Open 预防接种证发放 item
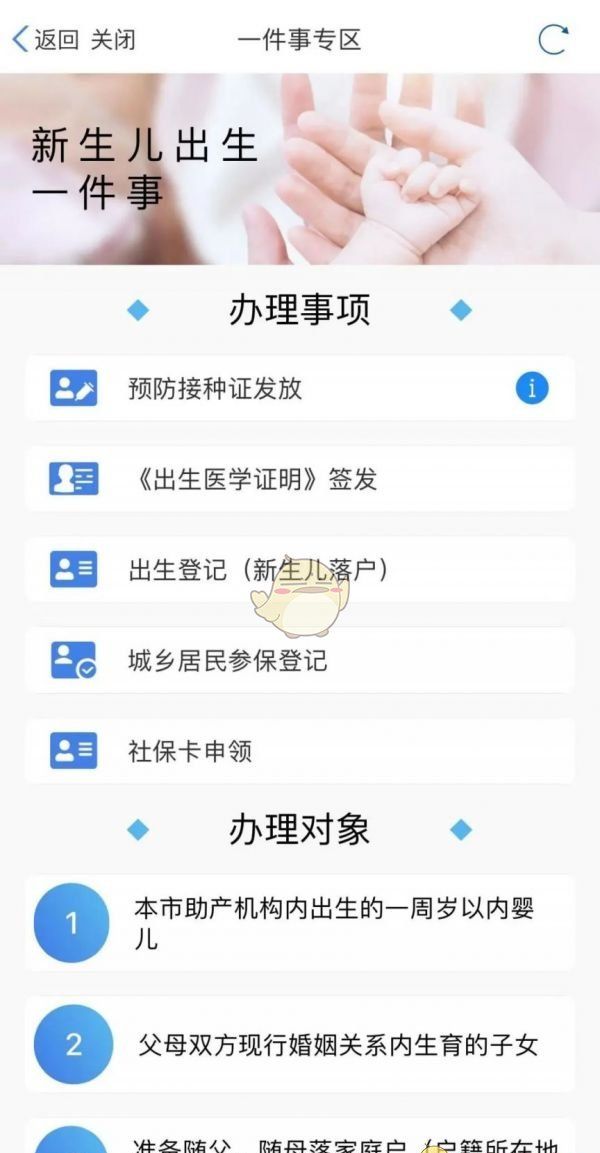The image size is (600, 1153). (300, 388)
